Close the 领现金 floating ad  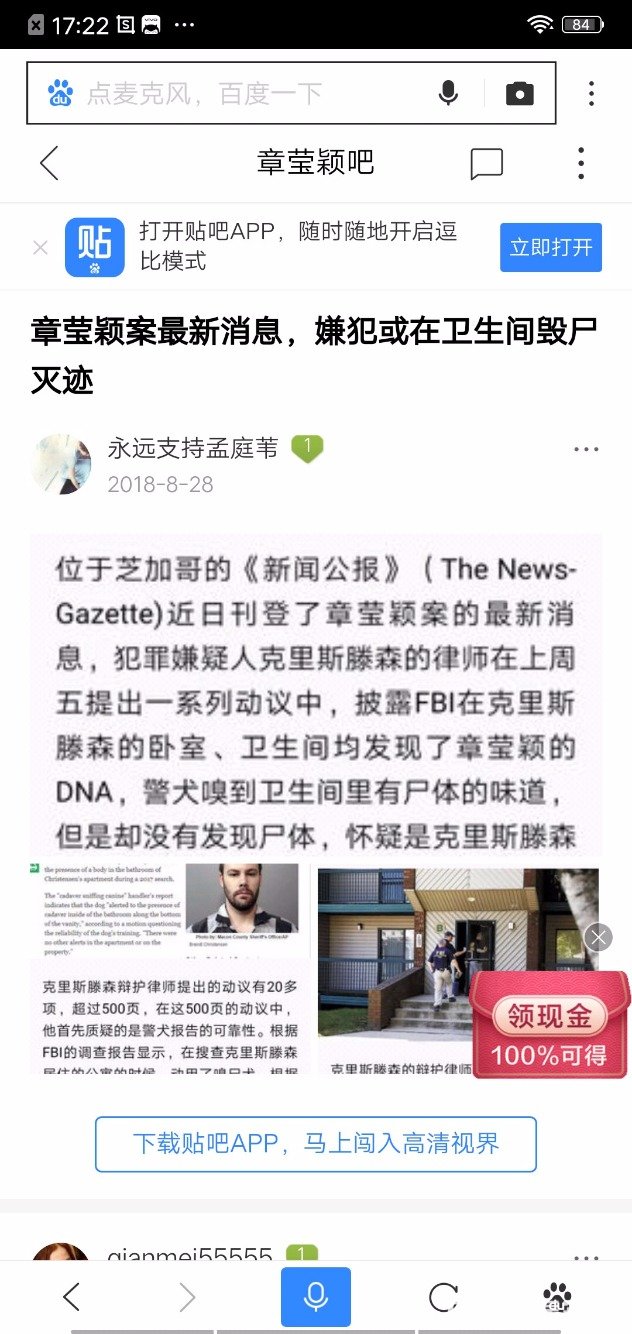598,937
